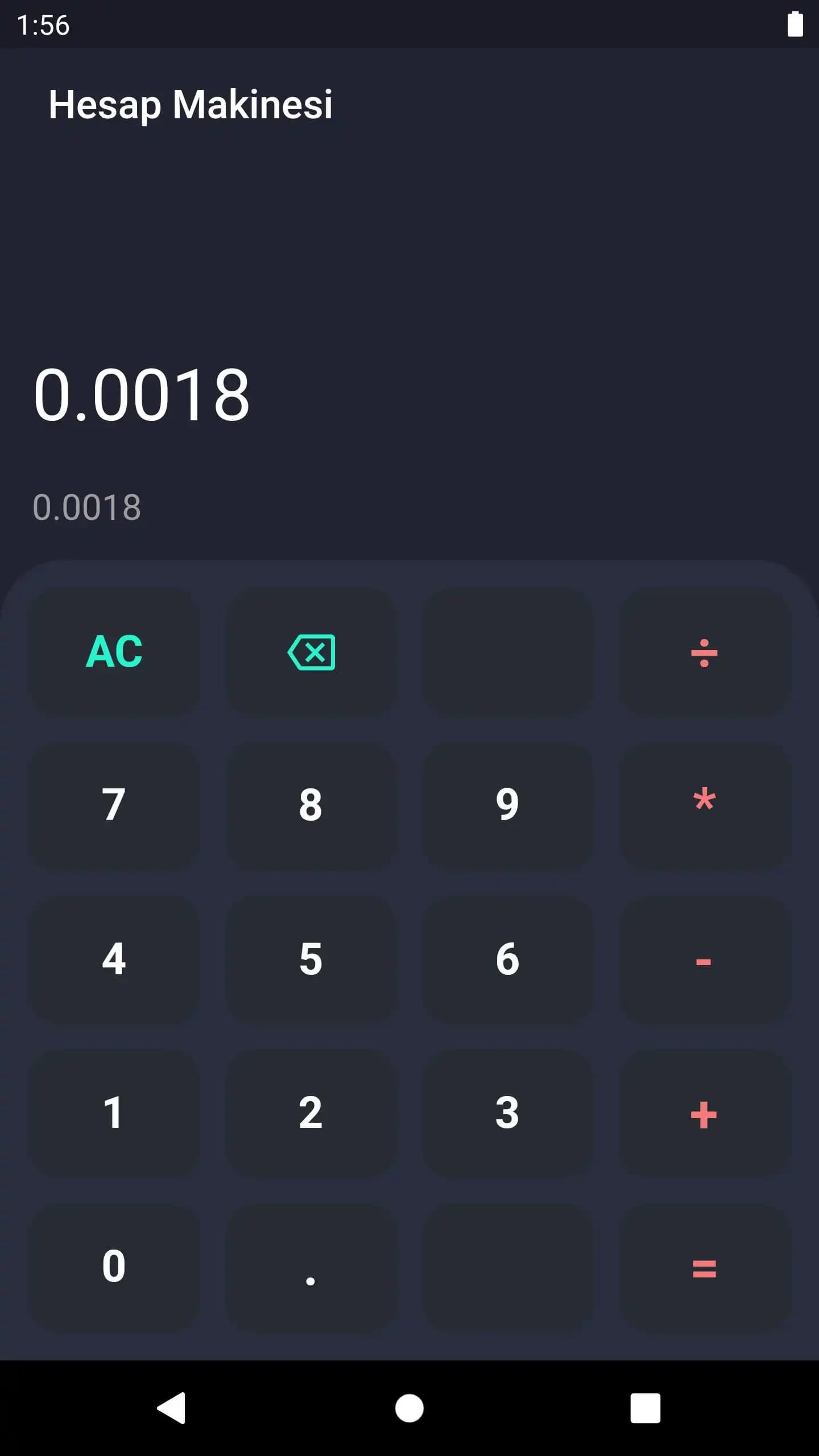Go back using the system back button
Viewport: 819px width, 1456px height.
pos(172,1408)
